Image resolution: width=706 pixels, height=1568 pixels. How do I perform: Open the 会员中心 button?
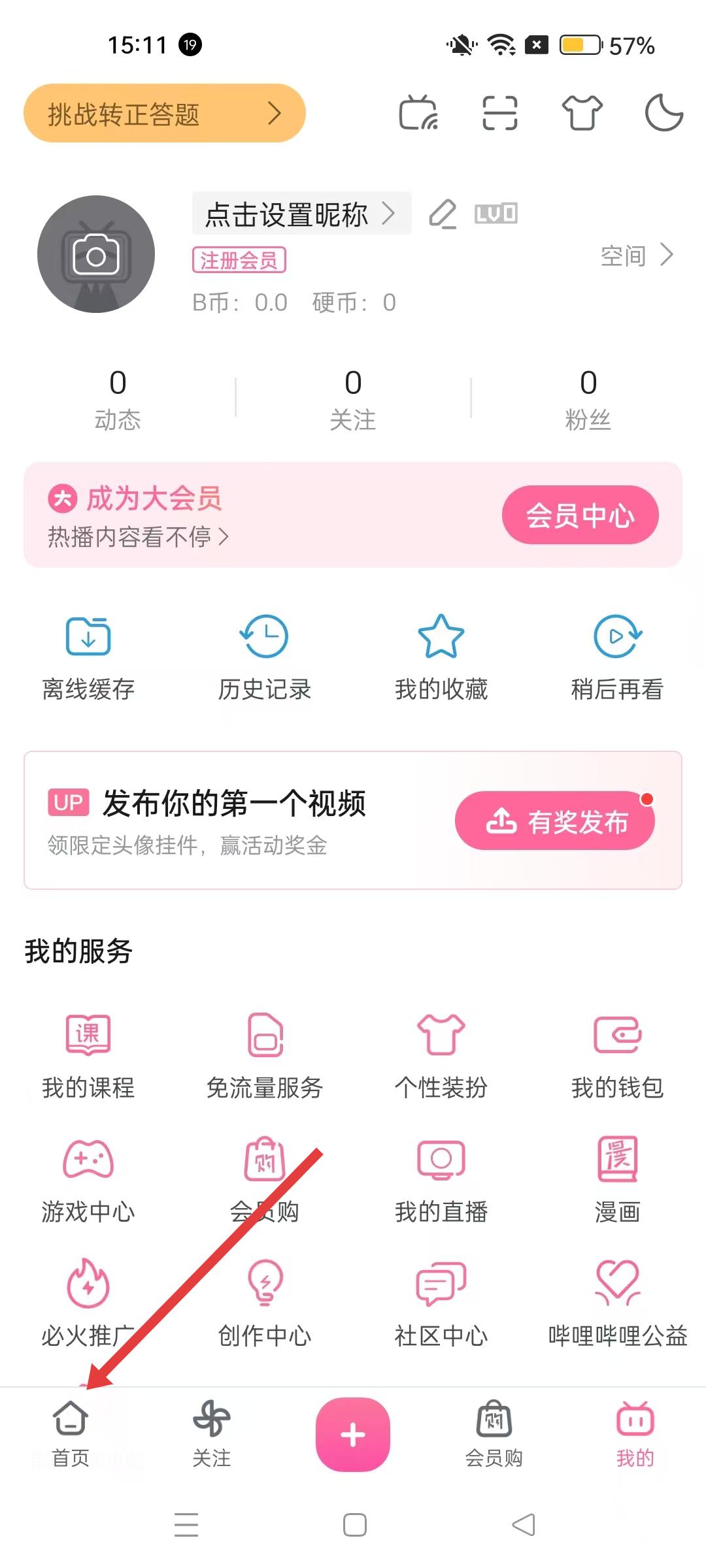(x=580, y=515)
